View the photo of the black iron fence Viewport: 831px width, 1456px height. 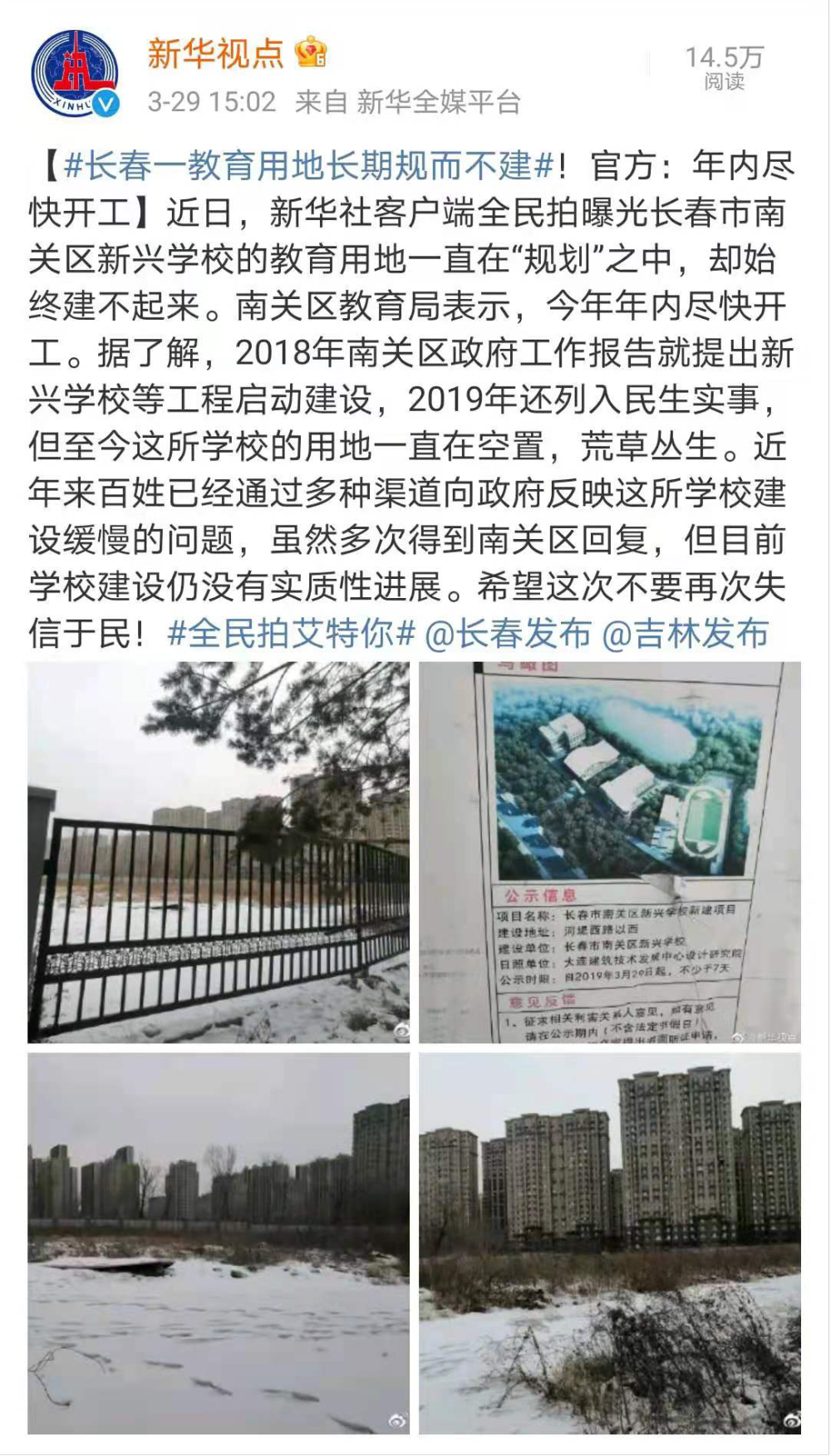[x=219, y=851]
